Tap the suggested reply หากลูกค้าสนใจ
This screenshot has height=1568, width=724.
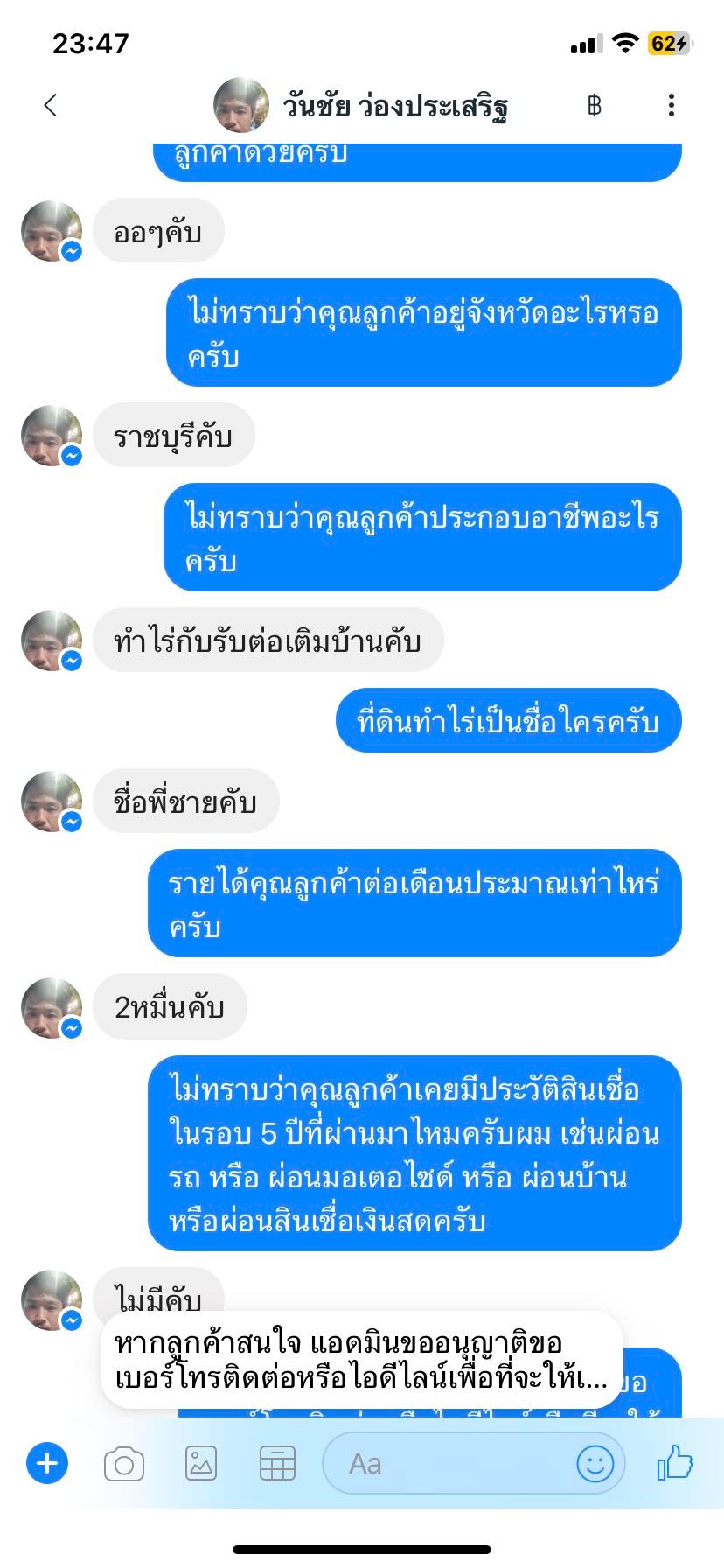(x=362, y=1360)
